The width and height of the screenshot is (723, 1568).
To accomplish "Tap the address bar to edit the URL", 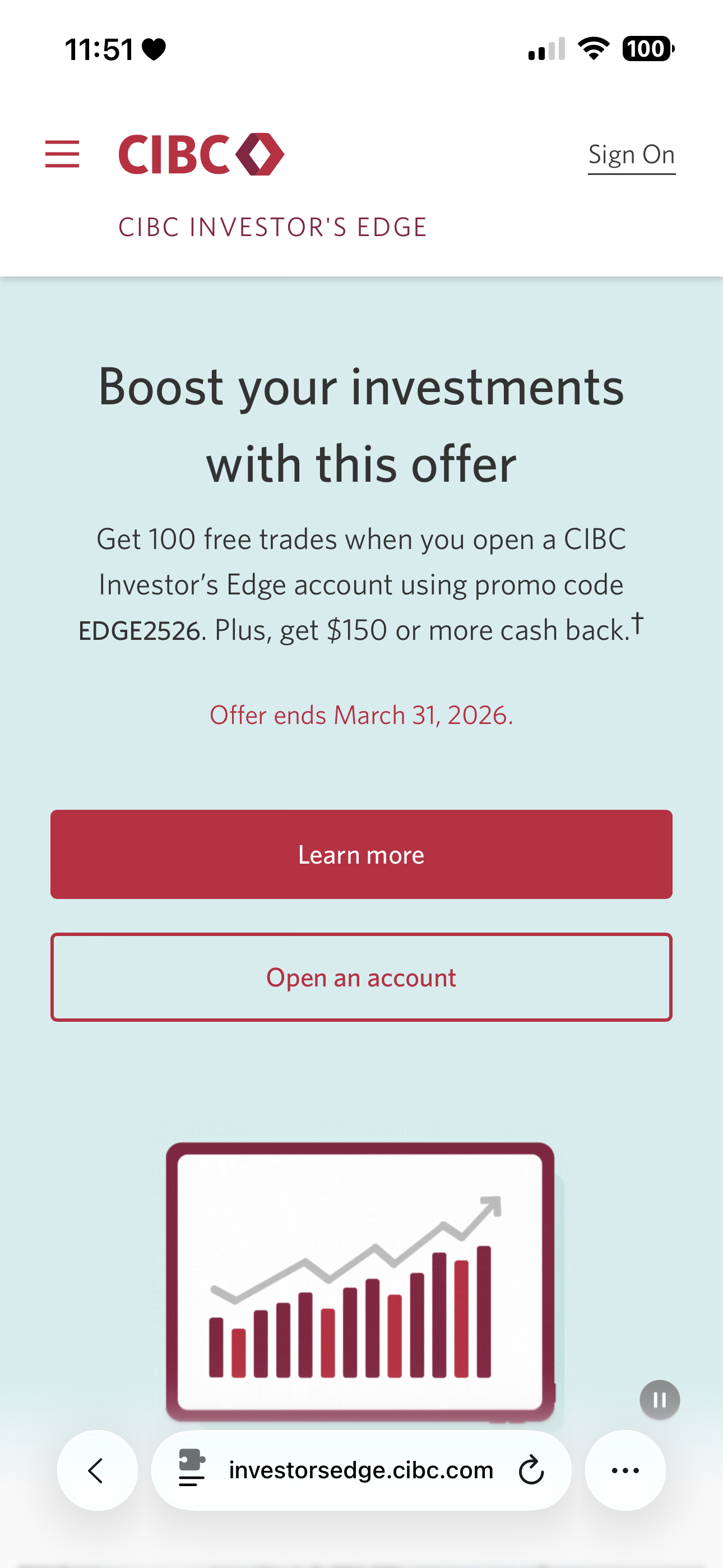I will point(361,1470).
